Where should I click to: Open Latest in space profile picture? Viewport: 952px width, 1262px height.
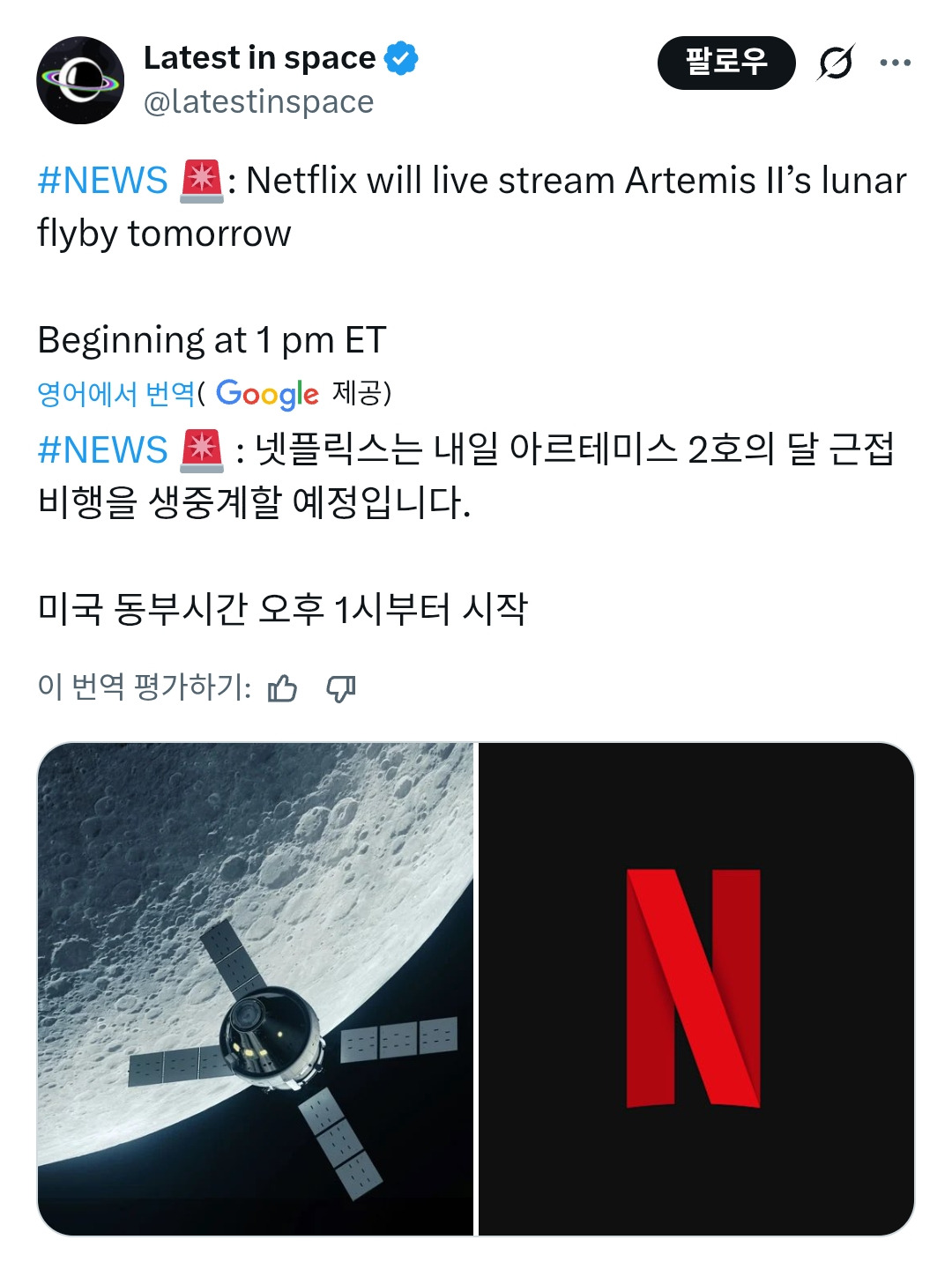click(80, 80)
